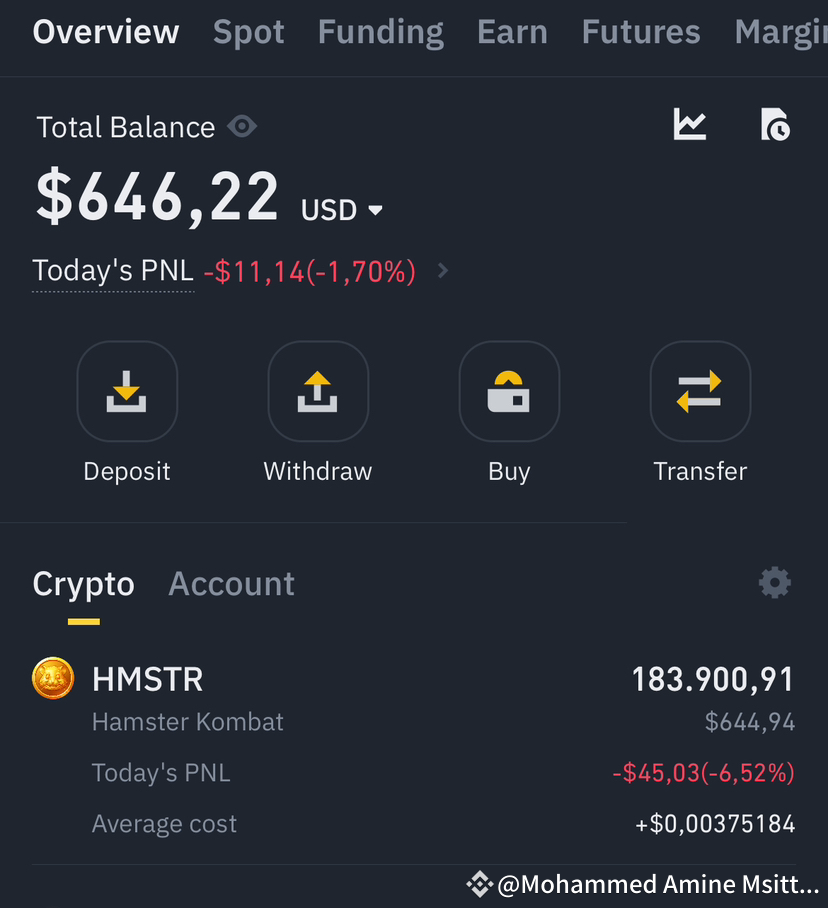Select the Overview tab
This screenshot has height=908, width=828.
(x=106, y=32)
